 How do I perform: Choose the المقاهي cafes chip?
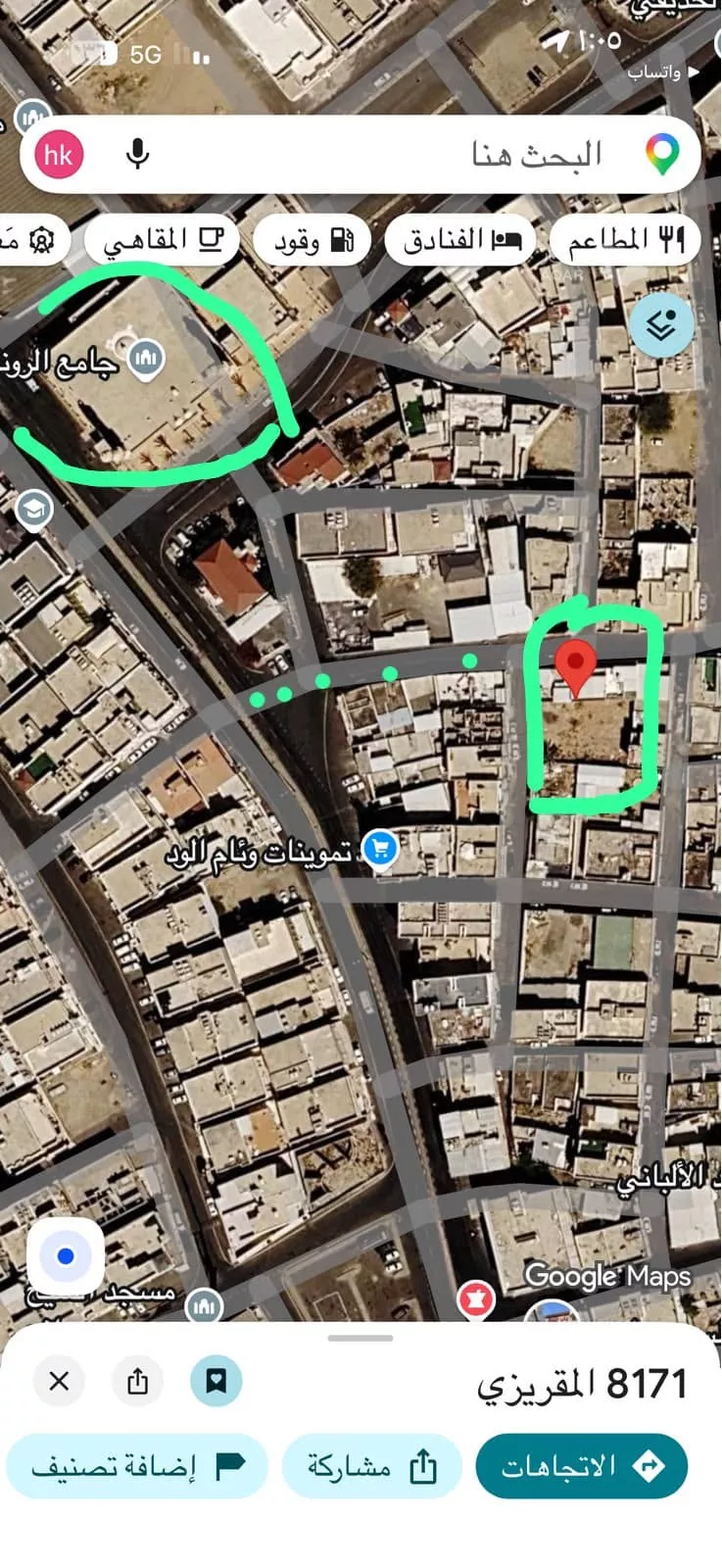(163, 239)
